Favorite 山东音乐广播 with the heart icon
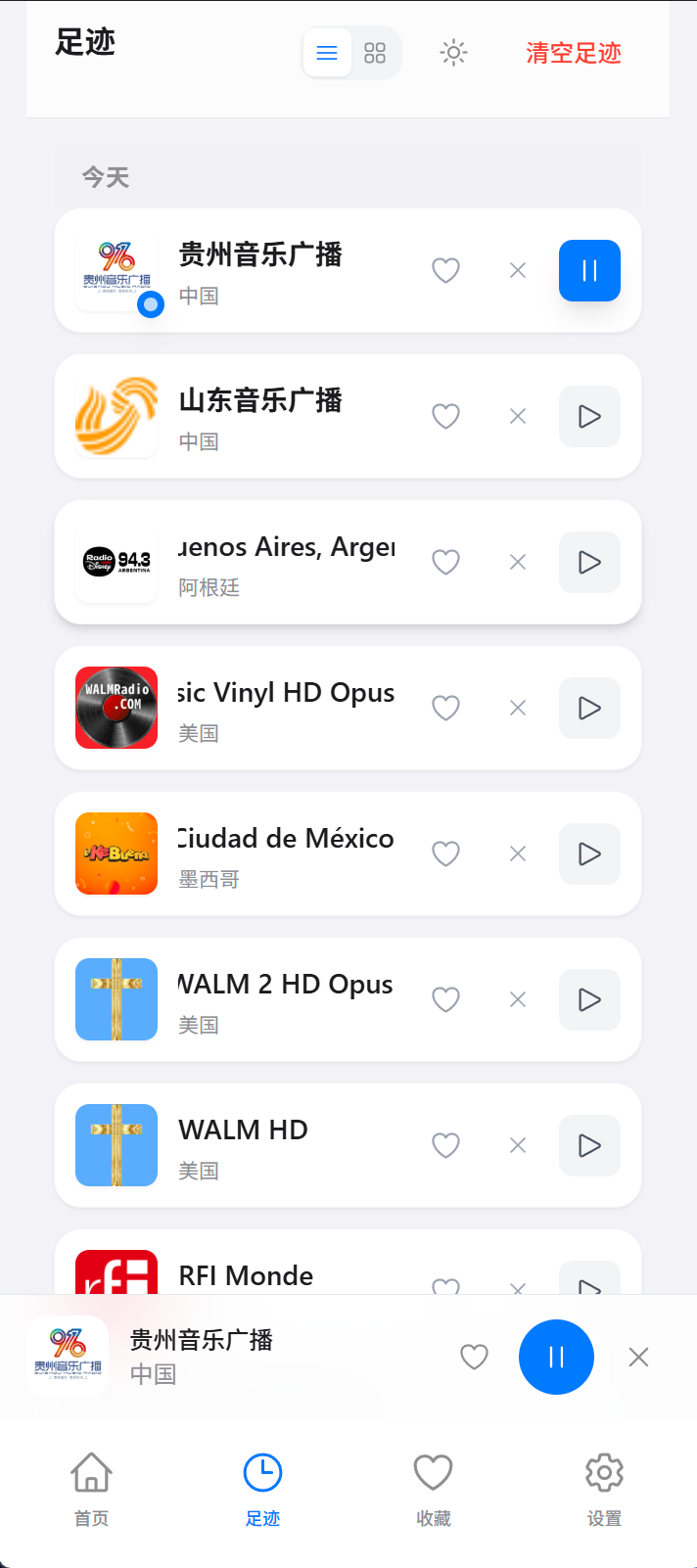This screenshot has height=1568, width=697. click(445, 416)
